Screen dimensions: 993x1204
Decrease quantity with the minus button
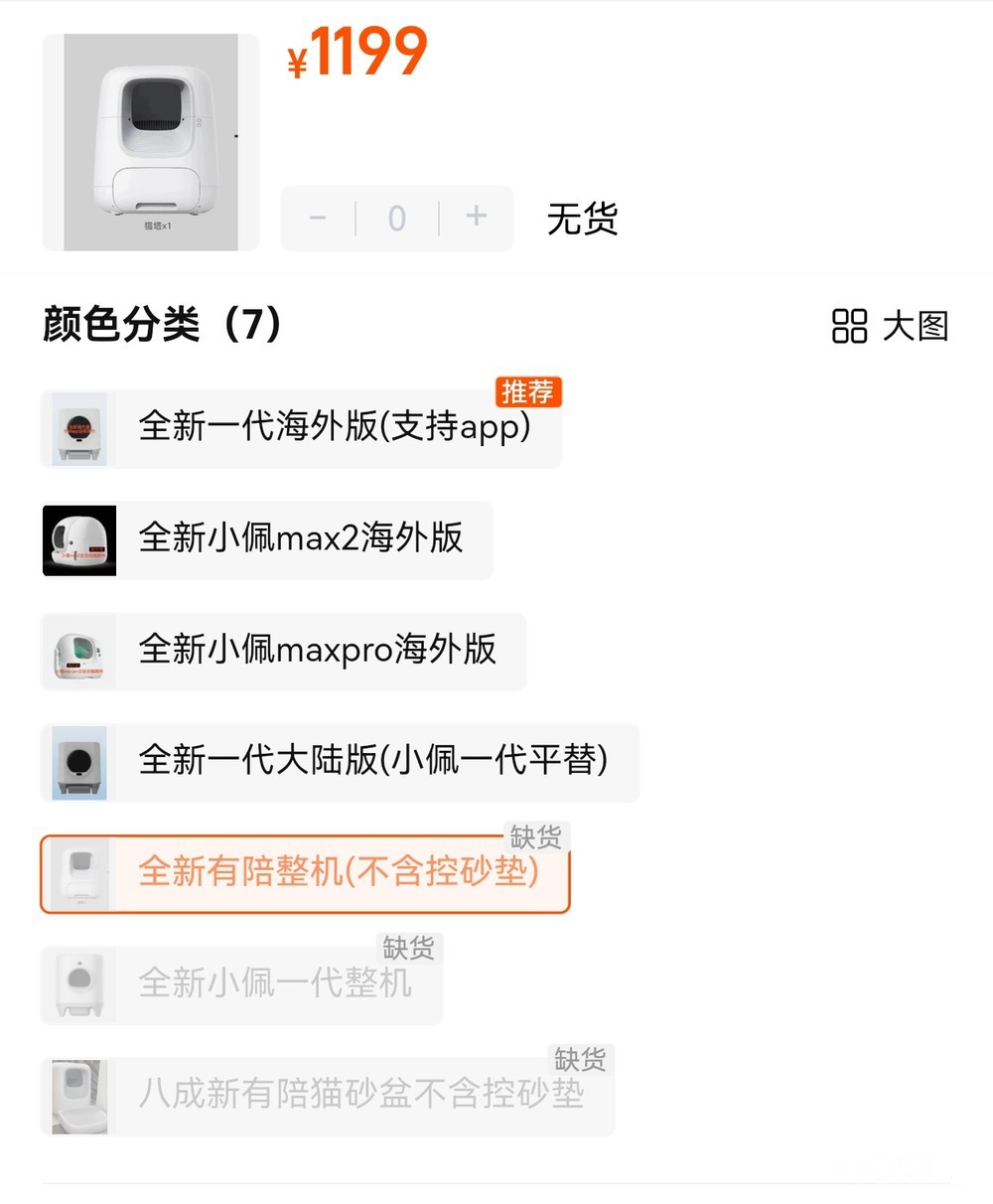(x=318, y=218)
